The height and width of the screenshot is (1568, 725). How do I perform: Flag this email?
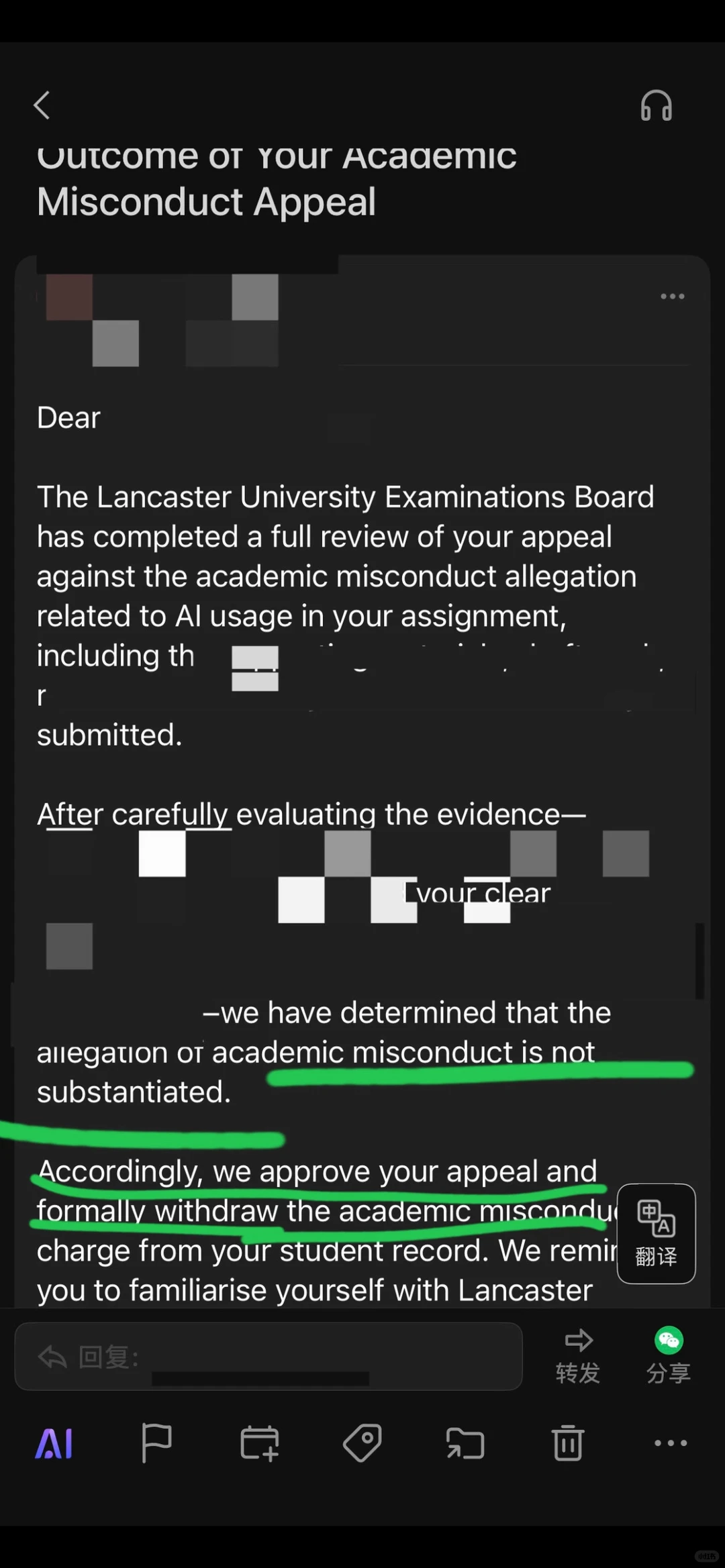(156, 1443)
